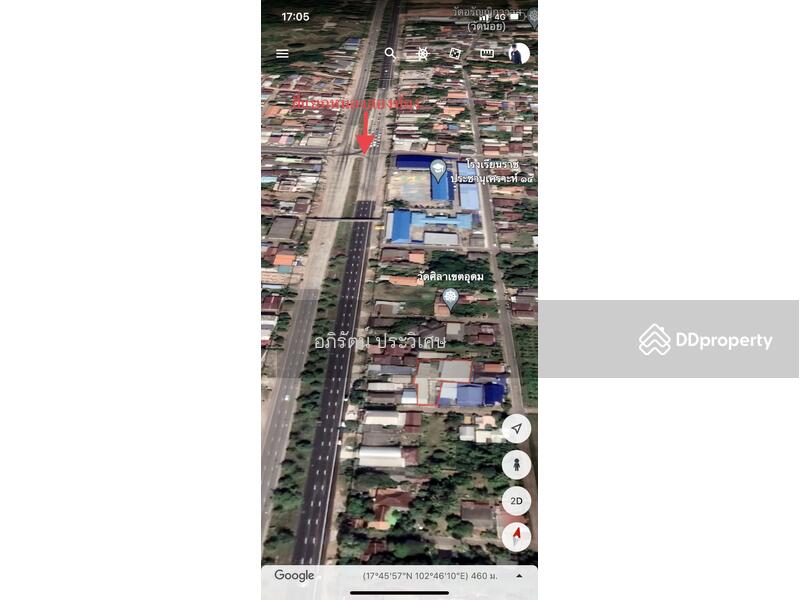Viewport: 800px width, 600px height.
Task: Open the account profile picture
Action: (519, 54)
